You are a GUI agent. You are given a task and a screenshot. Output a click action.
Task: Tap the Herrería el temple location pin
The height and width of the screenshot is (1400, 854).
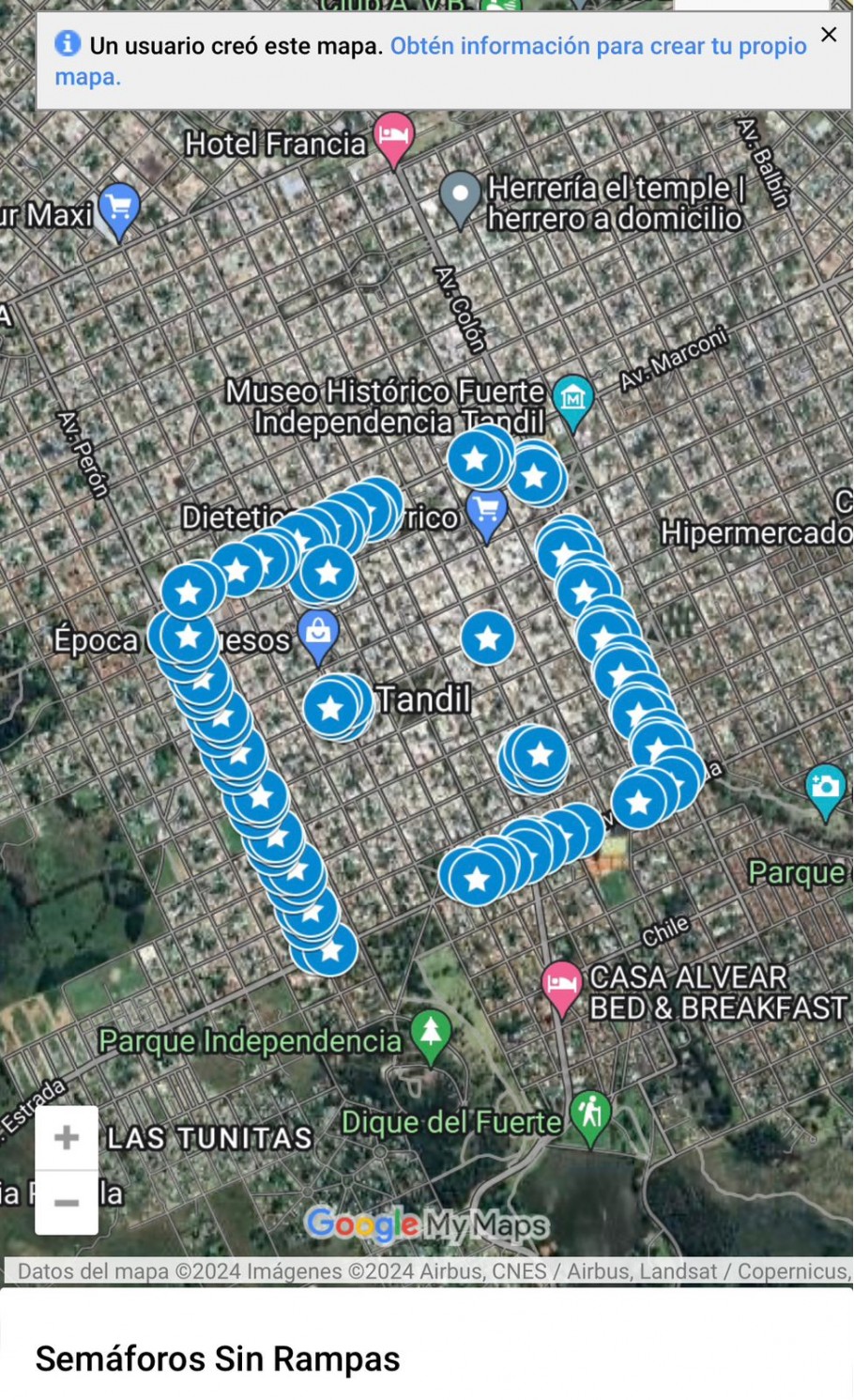[460, 198]
